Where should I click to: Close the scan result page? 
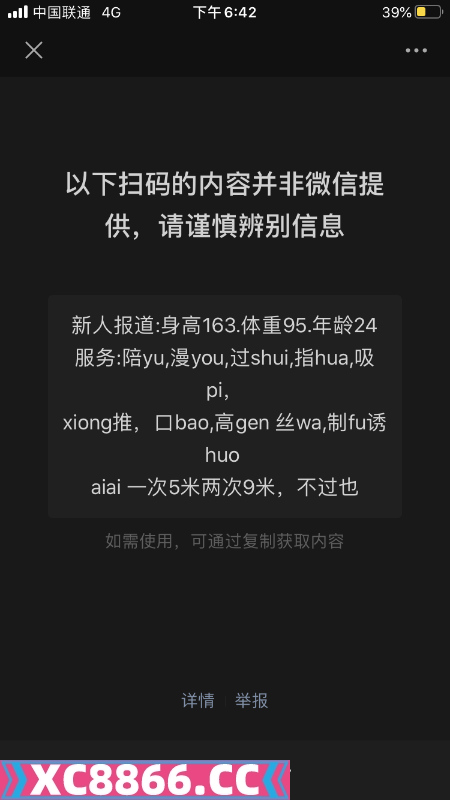(34, 51)
